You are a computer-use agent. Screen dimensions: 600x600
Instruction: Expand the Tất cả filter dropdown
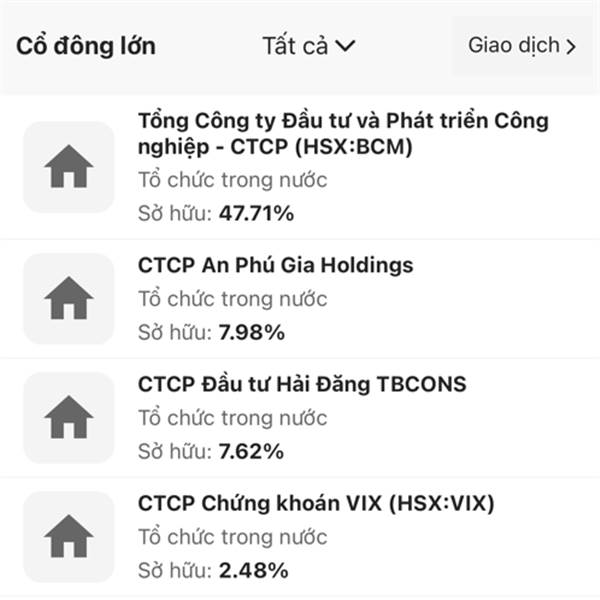(309, 46)
